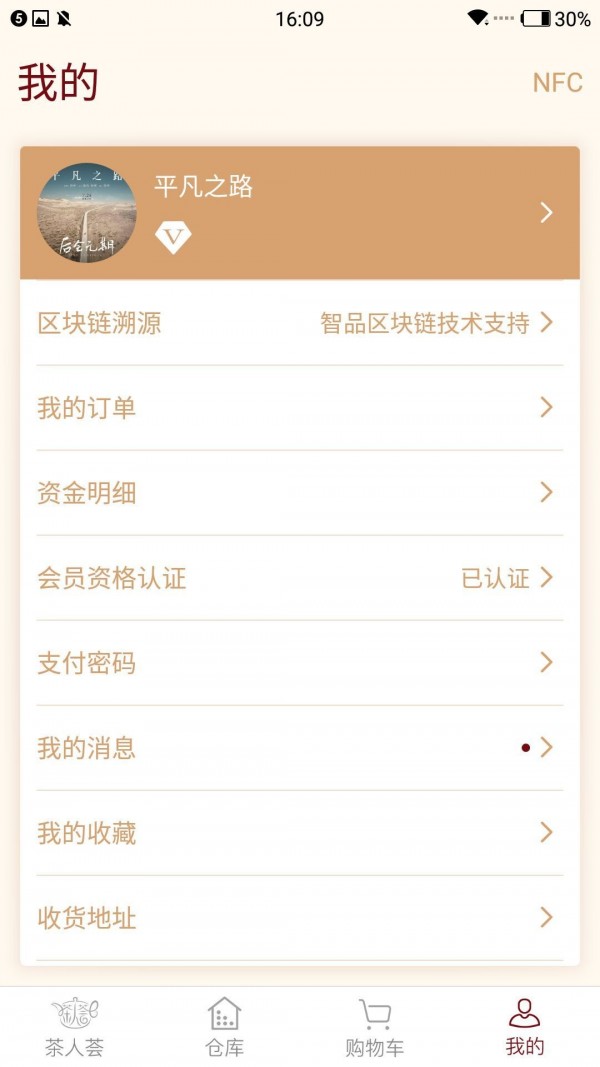This screenshot has height=1067, width=600.
Task: Open 我的订单
Action: pyautogui.click(x=300, y=408)
